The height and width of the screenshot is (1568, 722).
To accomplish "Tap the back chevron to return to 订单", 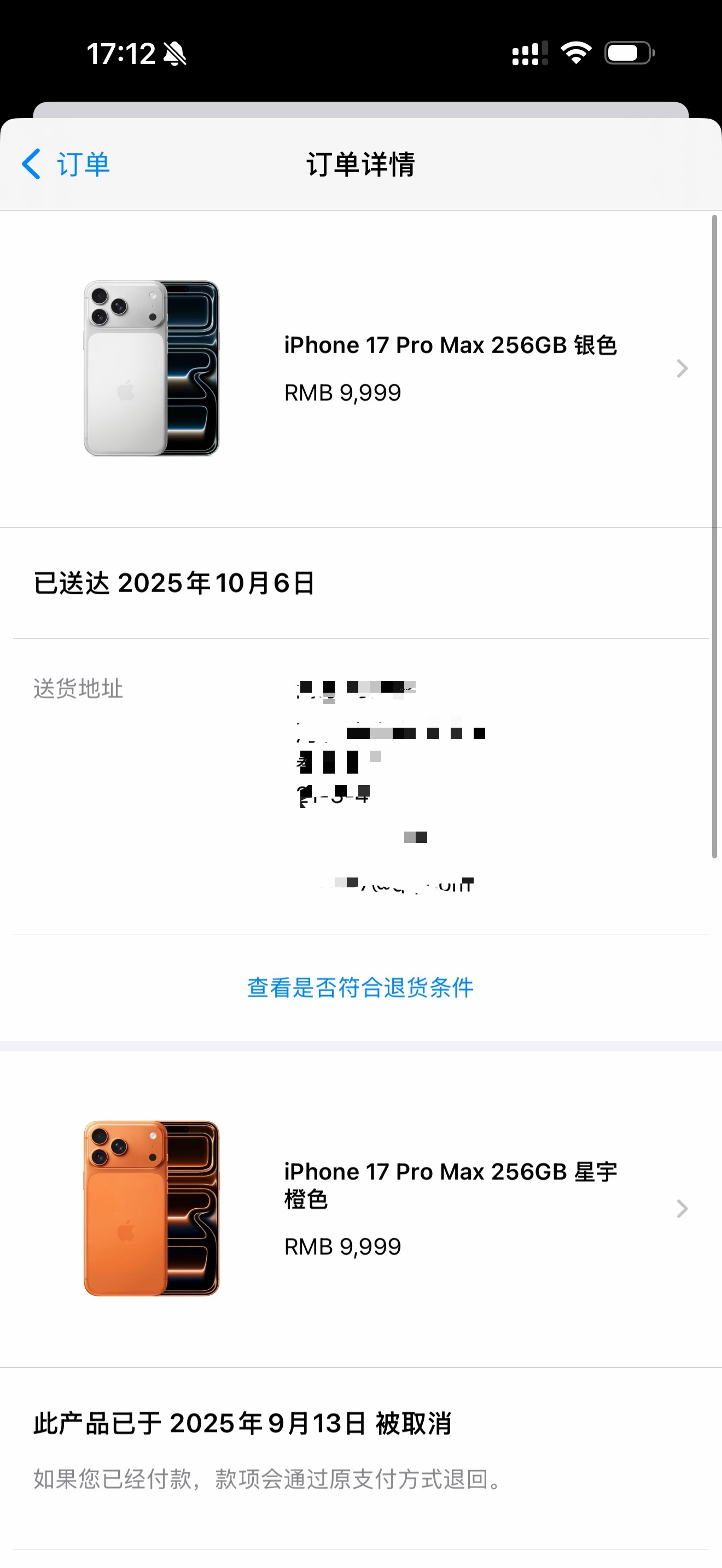I will click(31, 163).
